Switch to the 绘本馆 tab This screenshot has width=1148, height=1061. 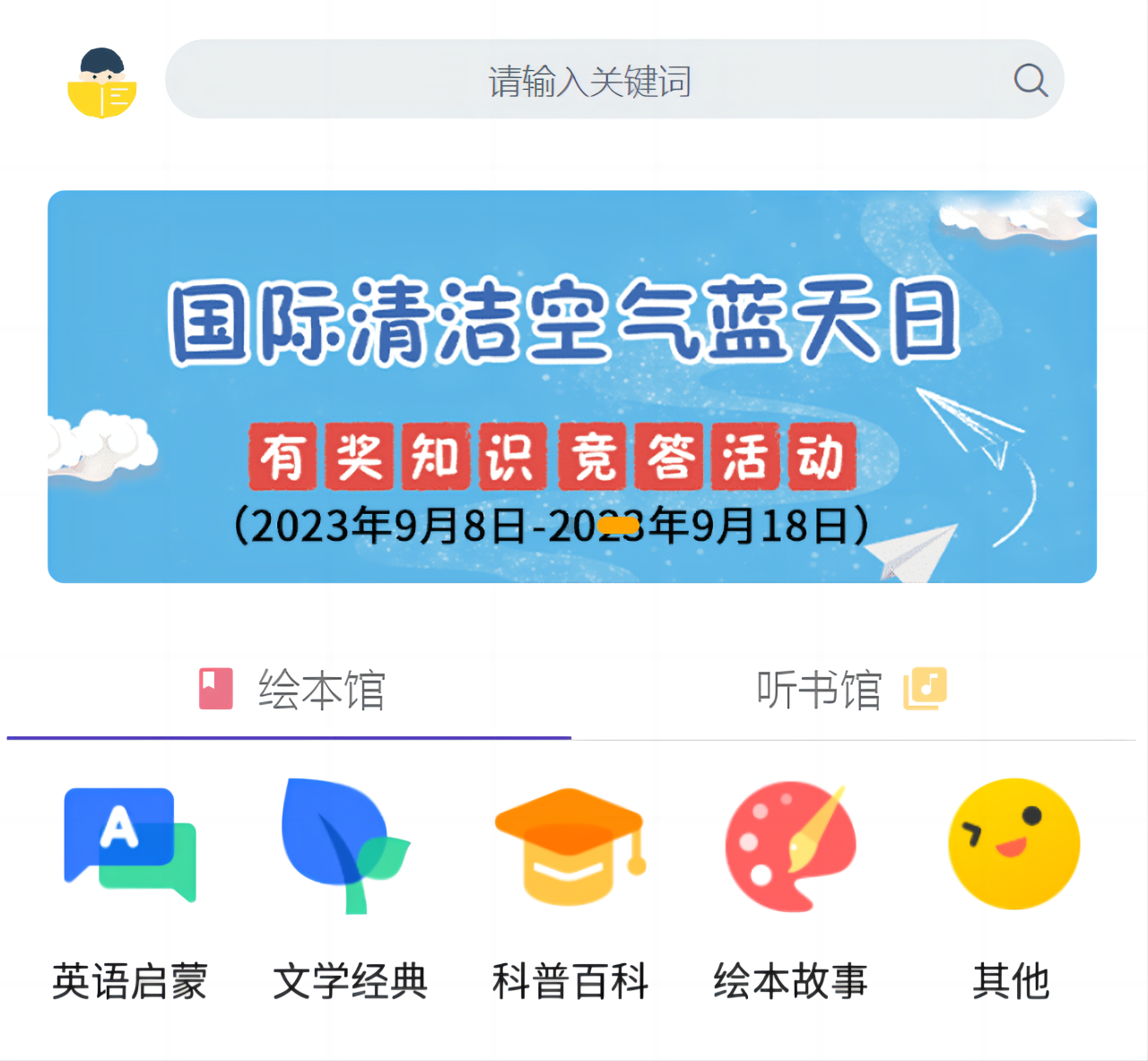(x=291, y=689)
